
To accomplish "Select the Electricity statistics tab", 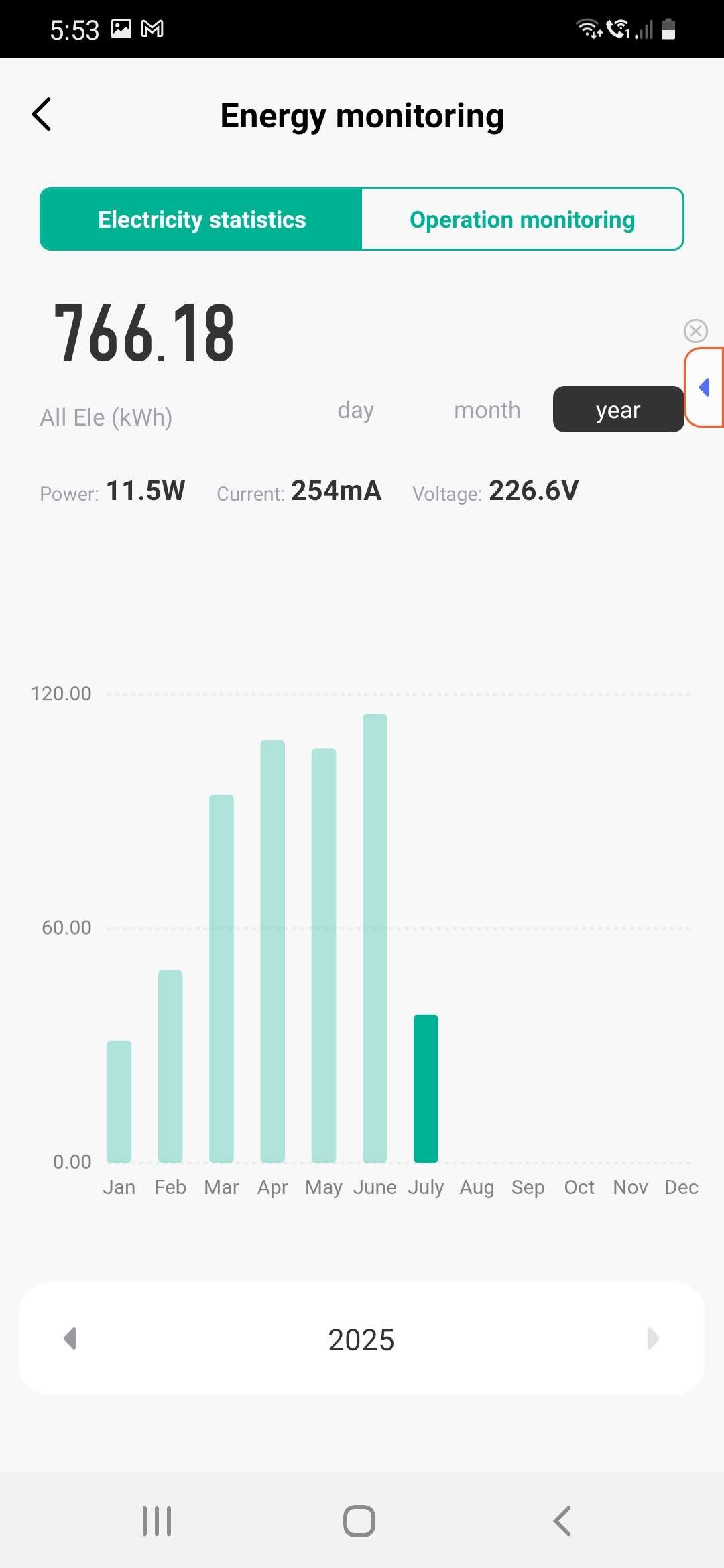I will 201,220.
